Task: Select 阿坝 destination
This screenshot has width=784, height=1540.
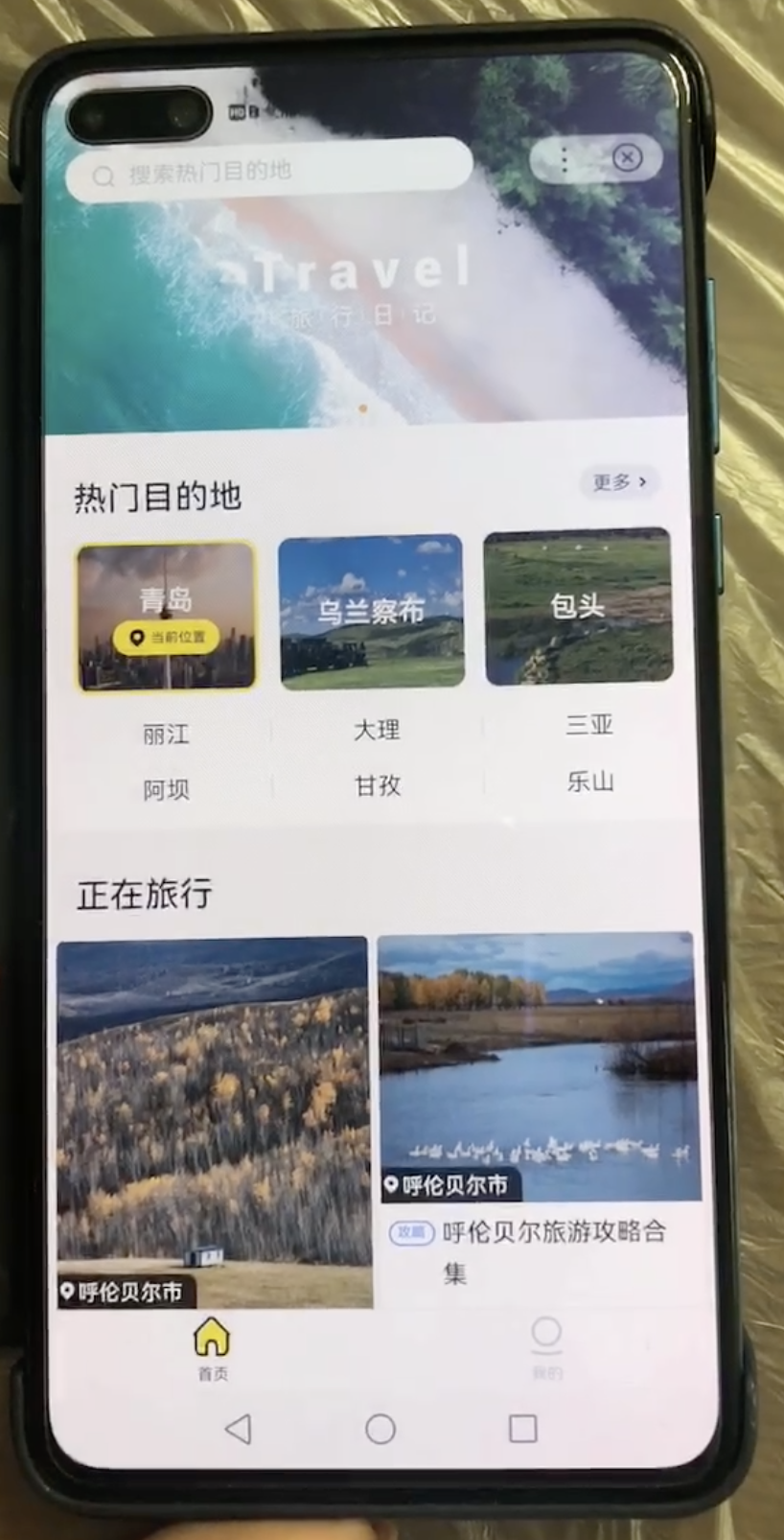Action: click(x=166, y=790)
